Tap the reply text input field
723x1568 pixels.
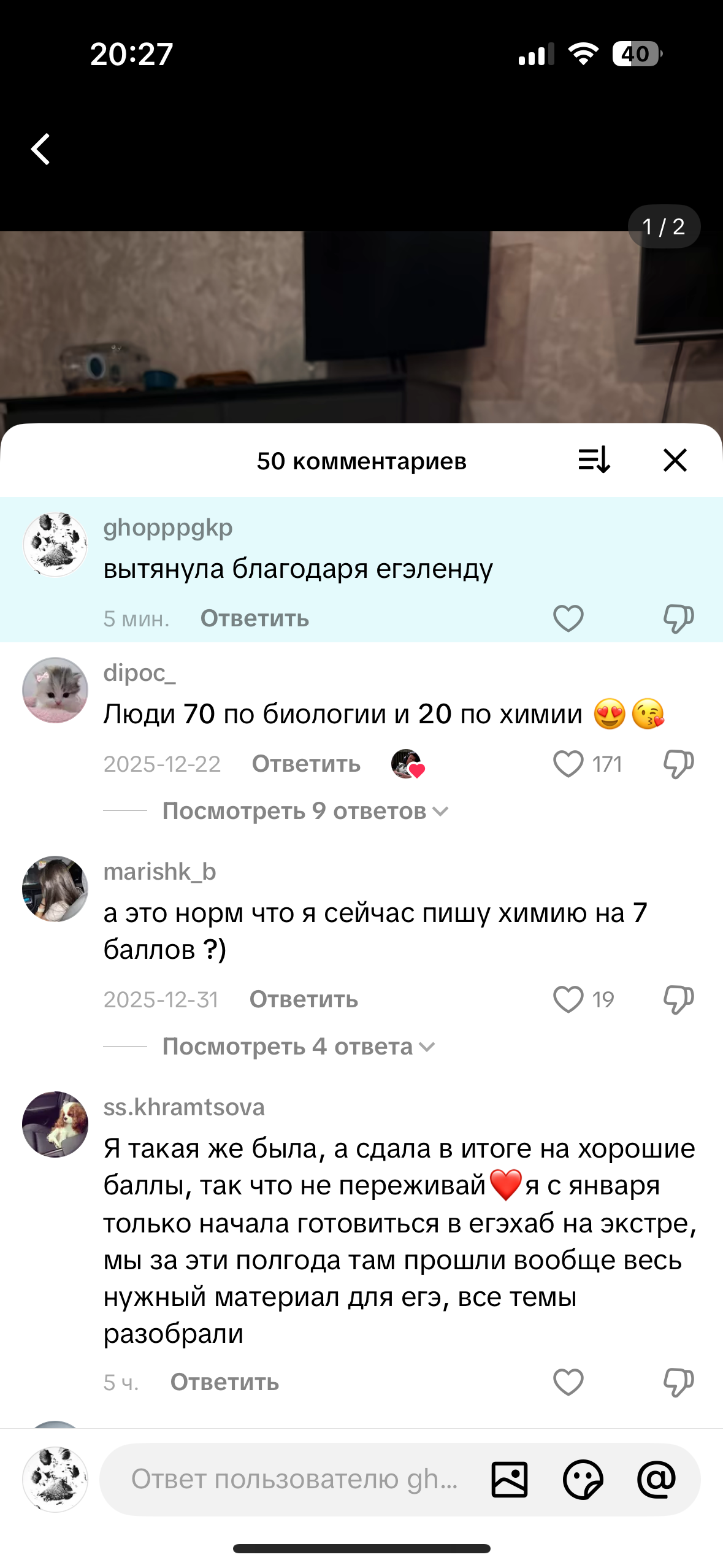[294, 1479]
